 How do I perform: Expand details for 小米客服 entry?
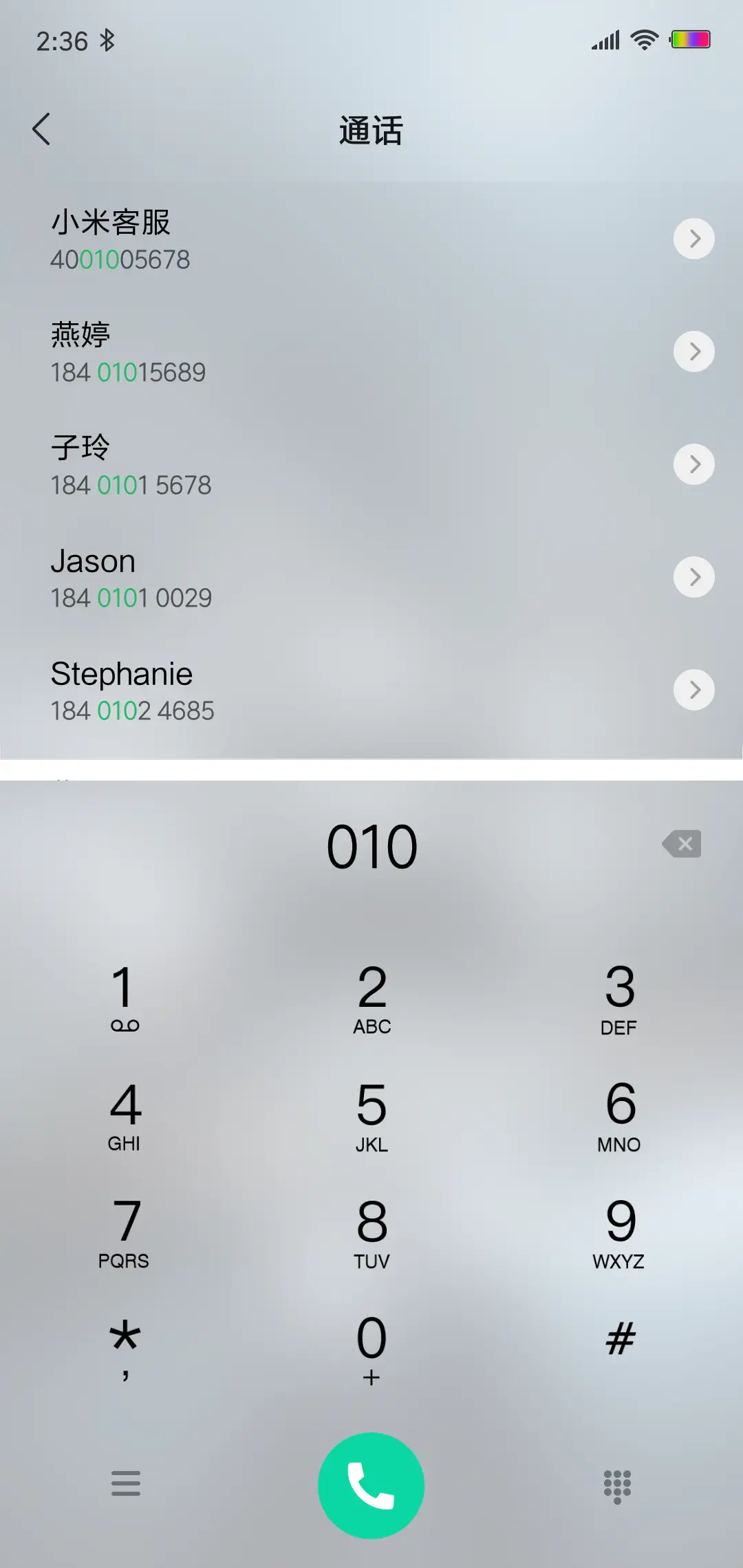(x=693, y=239)
